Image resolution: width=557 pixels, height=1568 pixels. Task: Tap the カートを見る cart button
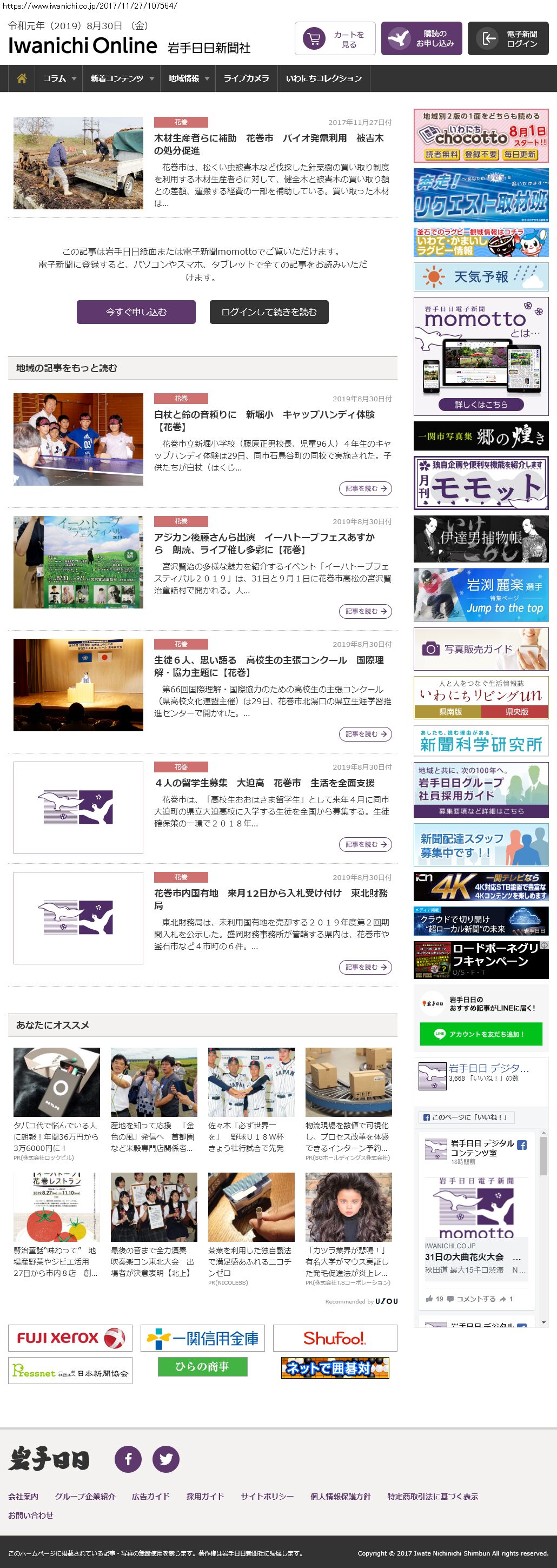click(335, 39)
